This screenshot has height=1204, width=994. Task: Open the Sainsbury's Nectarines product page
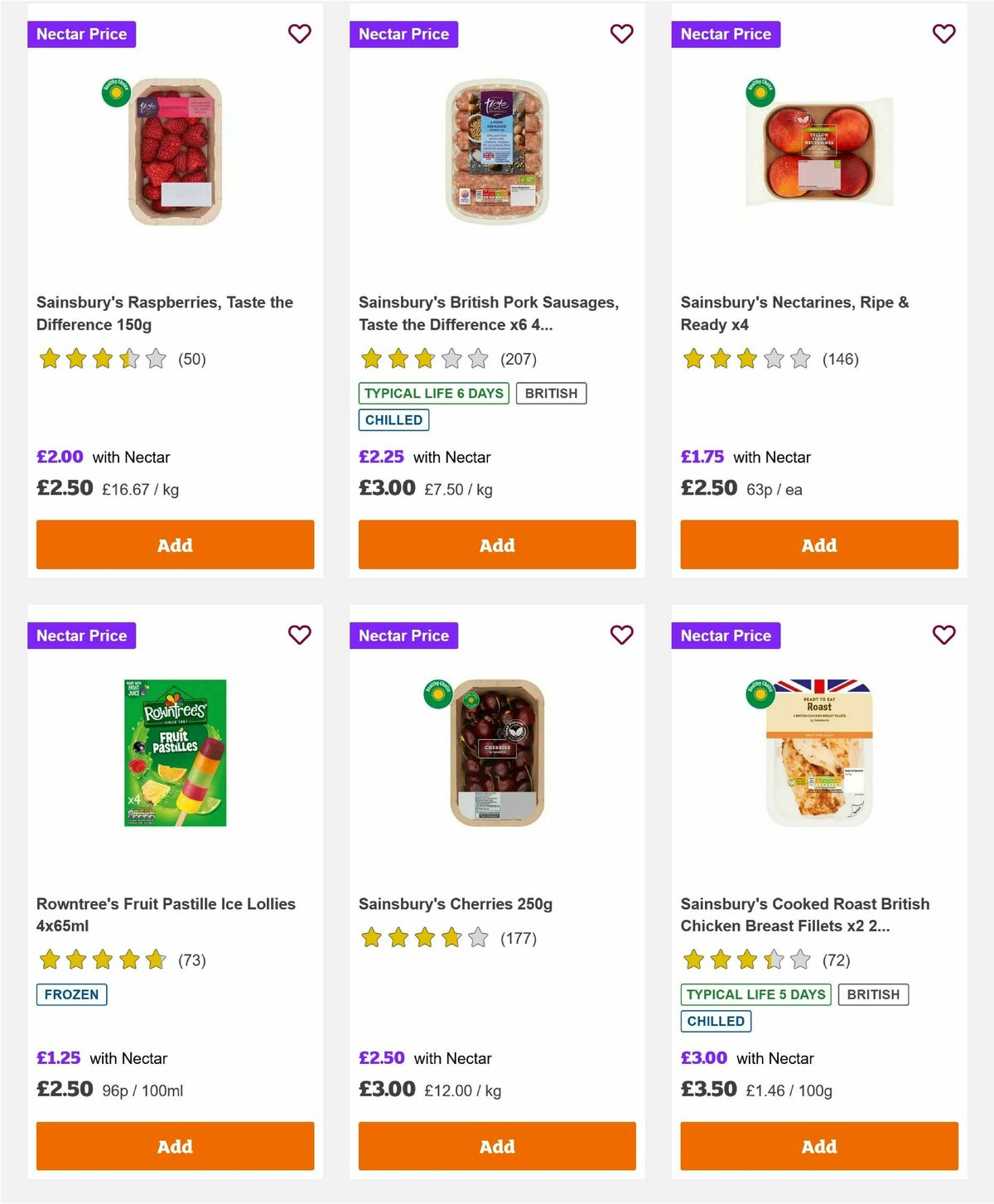[x=794, y=313]
